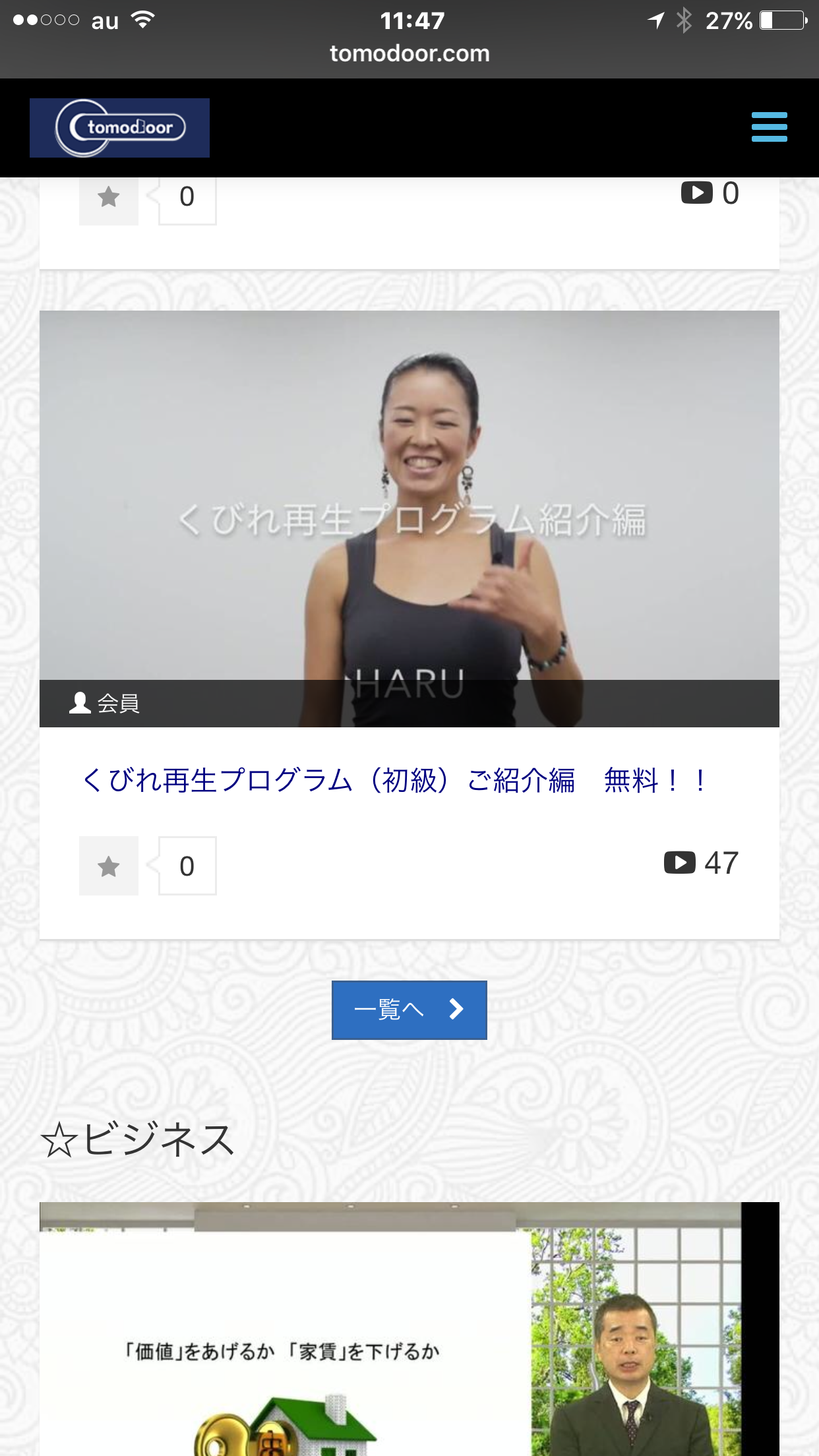Image resolution: width=819 pixels, height=1456 pixels.
Task: Open the business video about 価値 and 家賃
Action: pos(409,1329)
